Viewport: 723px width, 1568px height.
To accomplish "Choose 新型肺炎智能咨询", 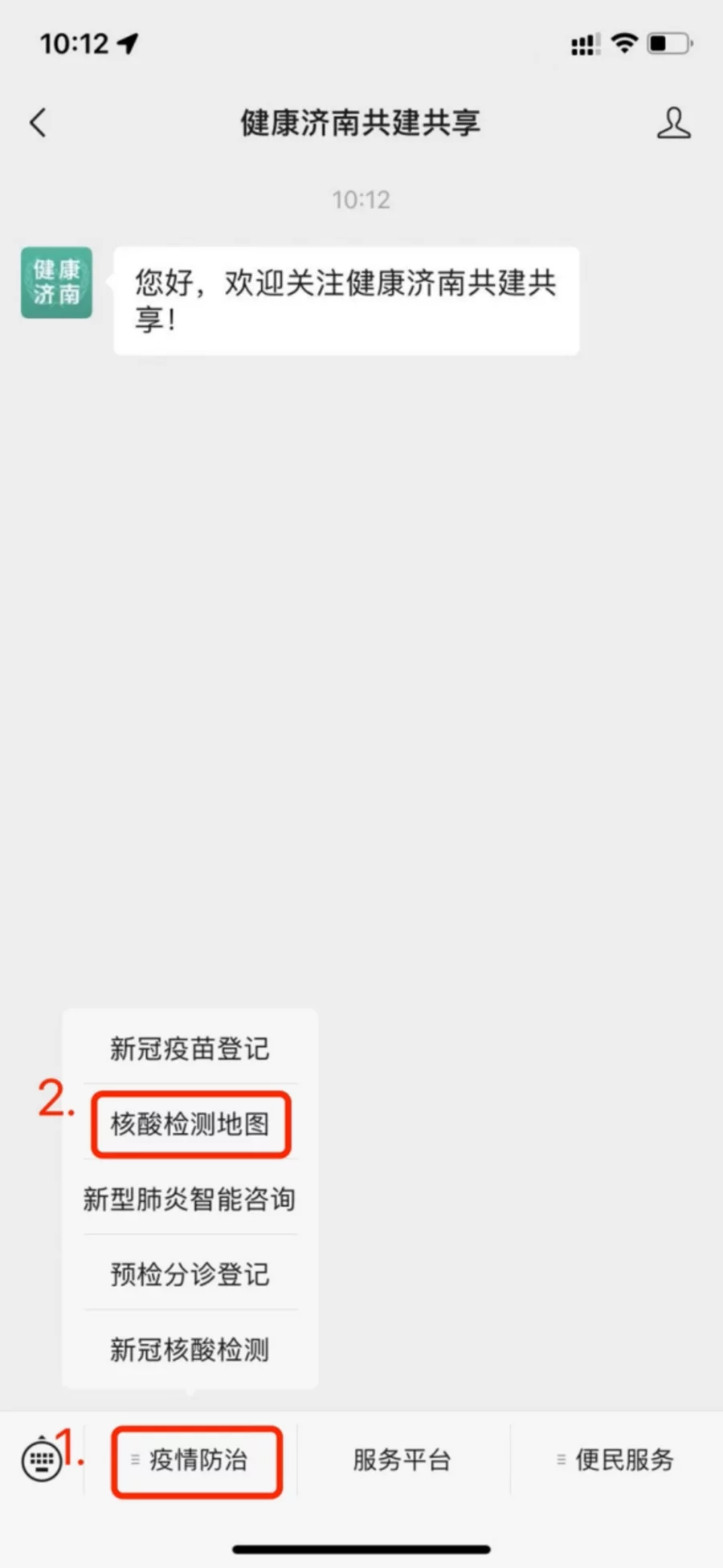I will (190, 1199).
